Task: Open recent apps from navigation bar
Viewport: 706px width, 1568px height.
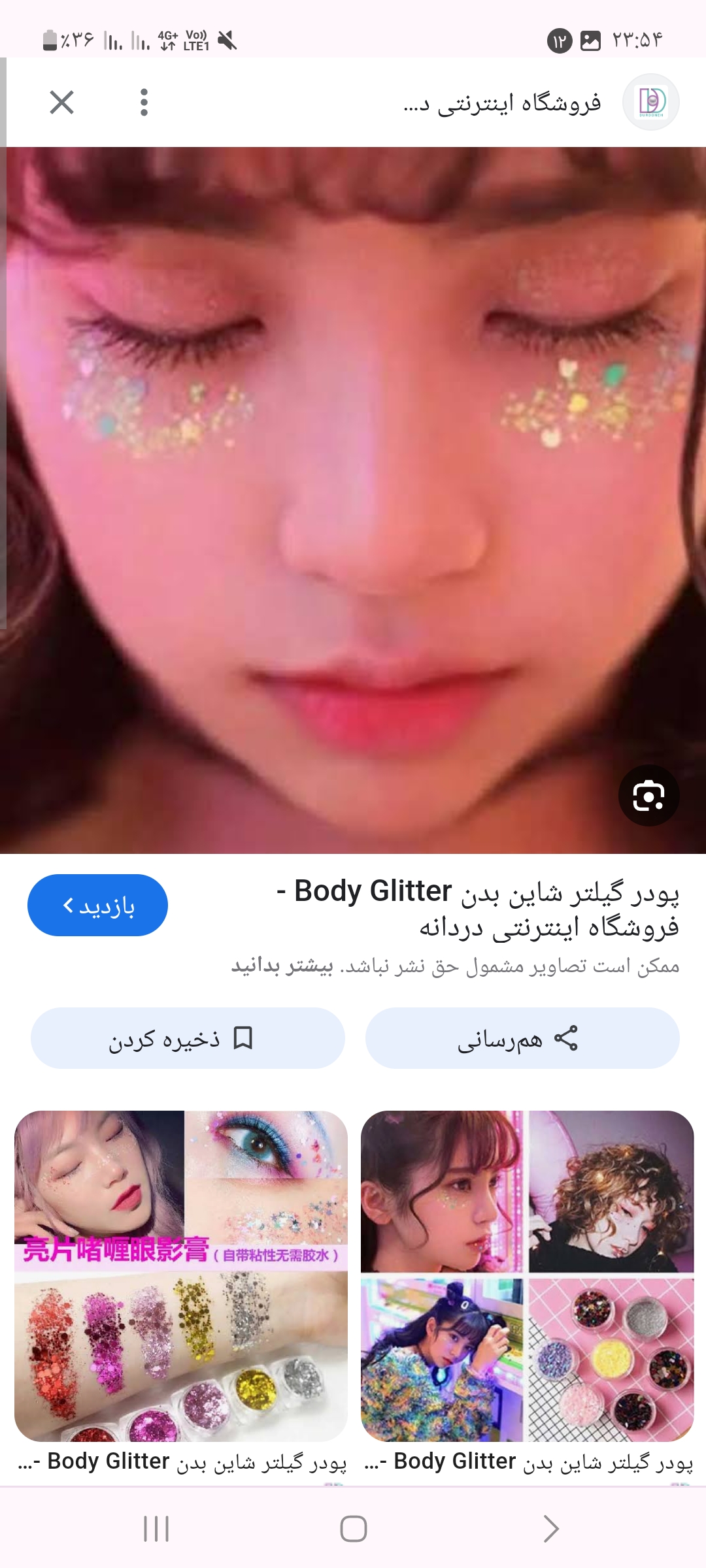Action: (x=156, y=1529)
